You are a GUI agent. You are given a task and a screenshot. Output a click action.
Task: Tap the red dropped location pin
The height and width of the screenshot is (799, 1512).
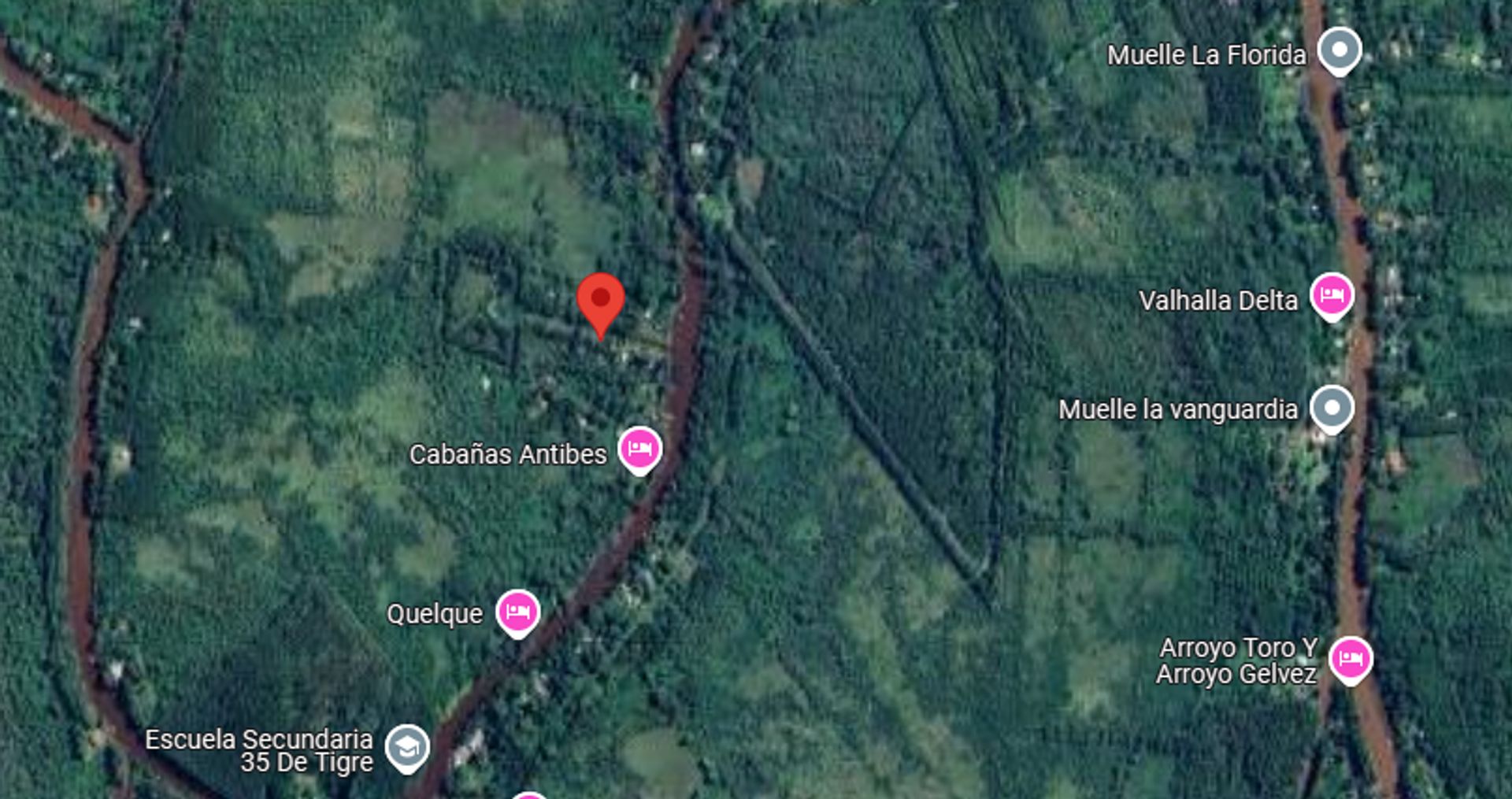click(600, 301)
